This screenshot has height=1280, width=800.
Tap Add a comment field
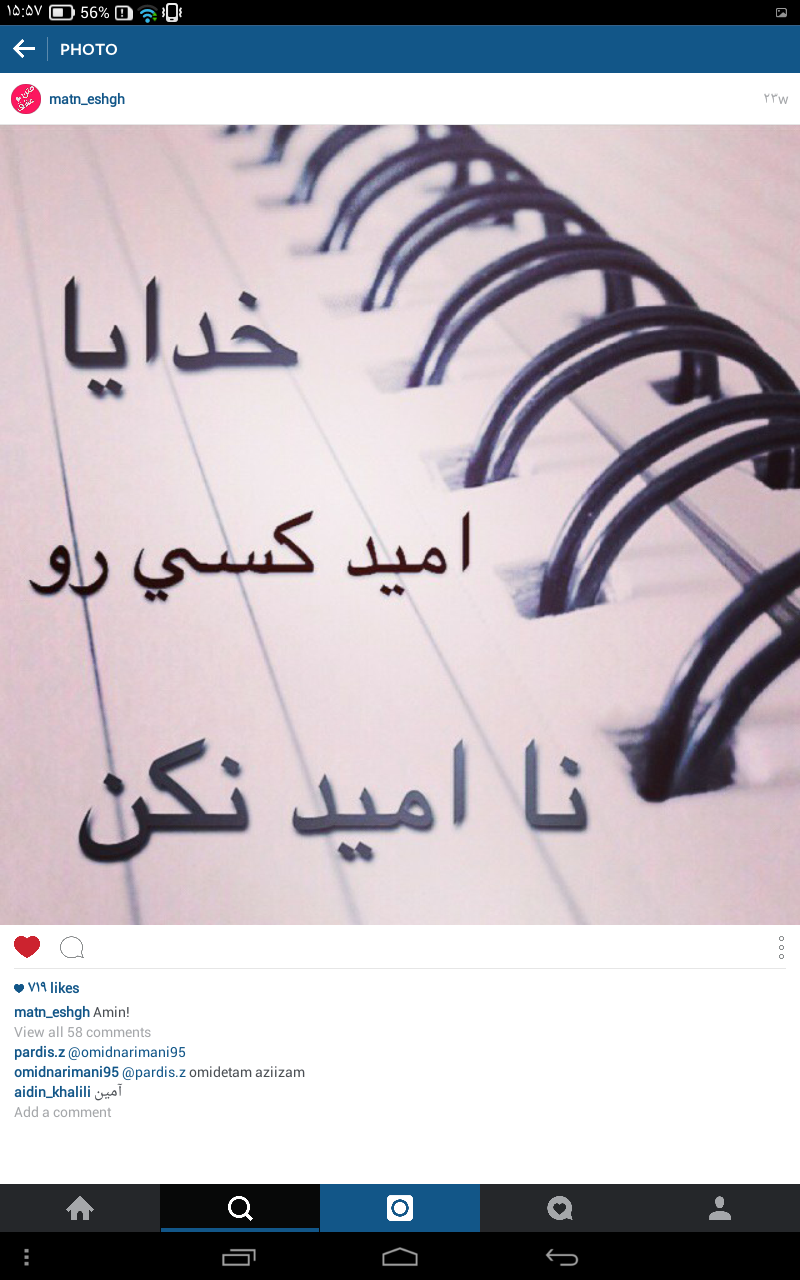click(x=63, y=1112)
